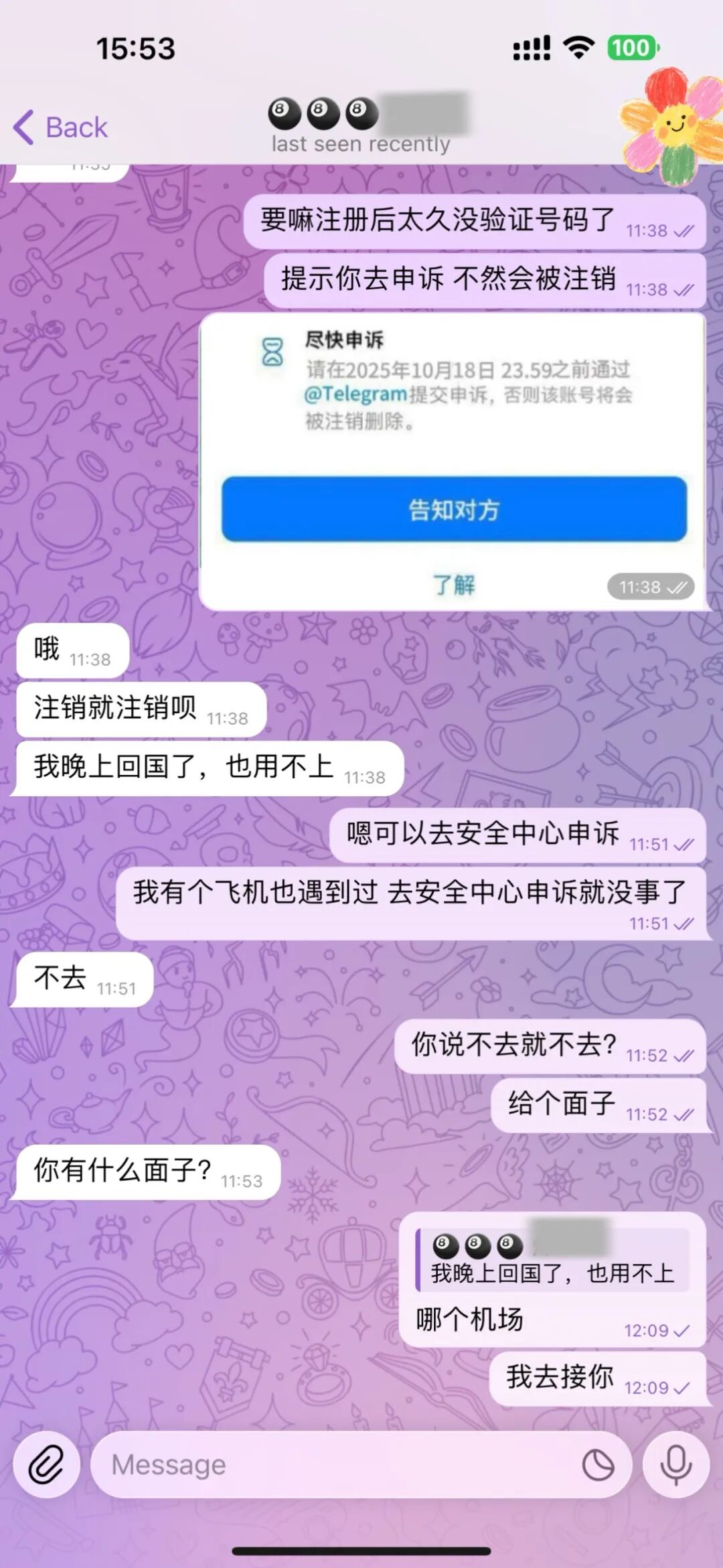
Task: Open the contact profile from the header
Action: (x=361, y=126)
